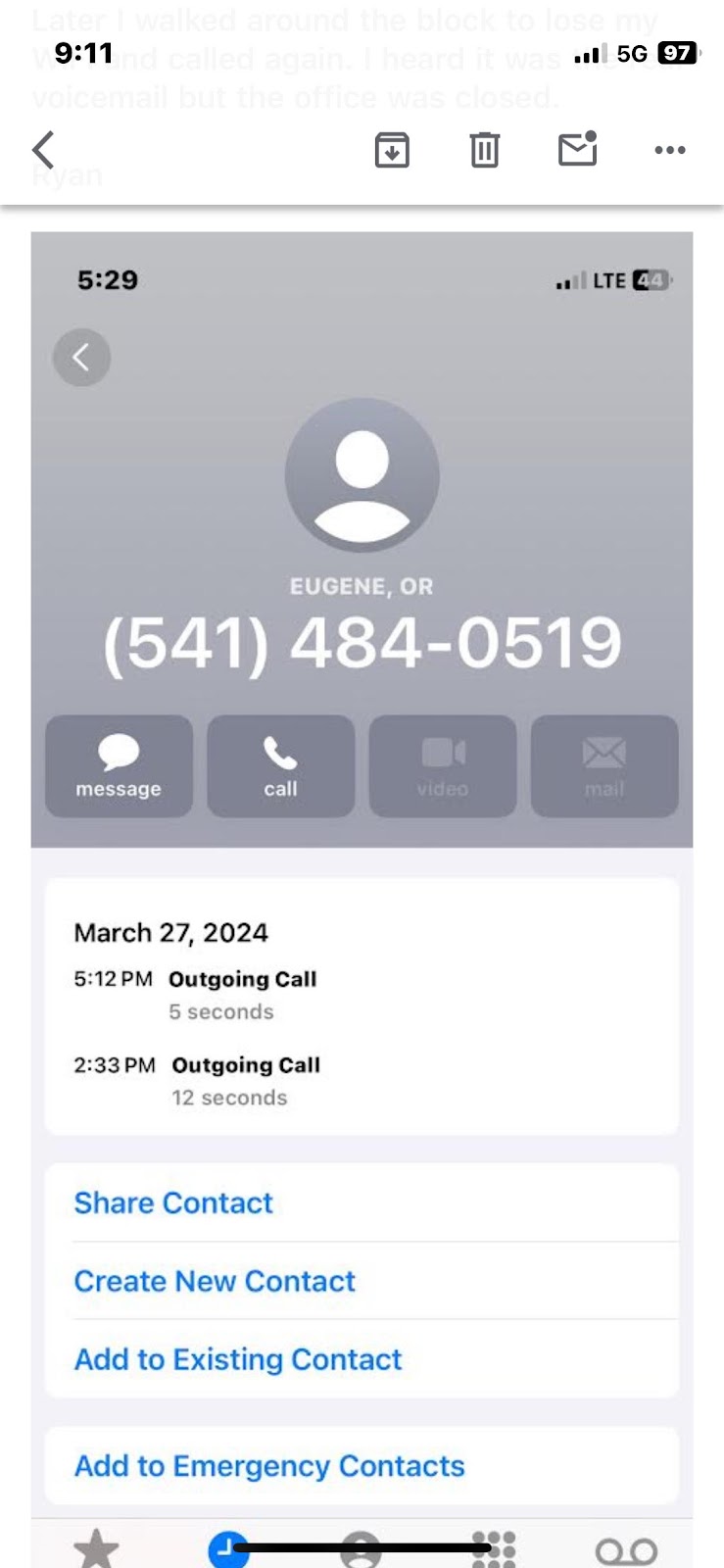Archive this email

click(392, 150)
